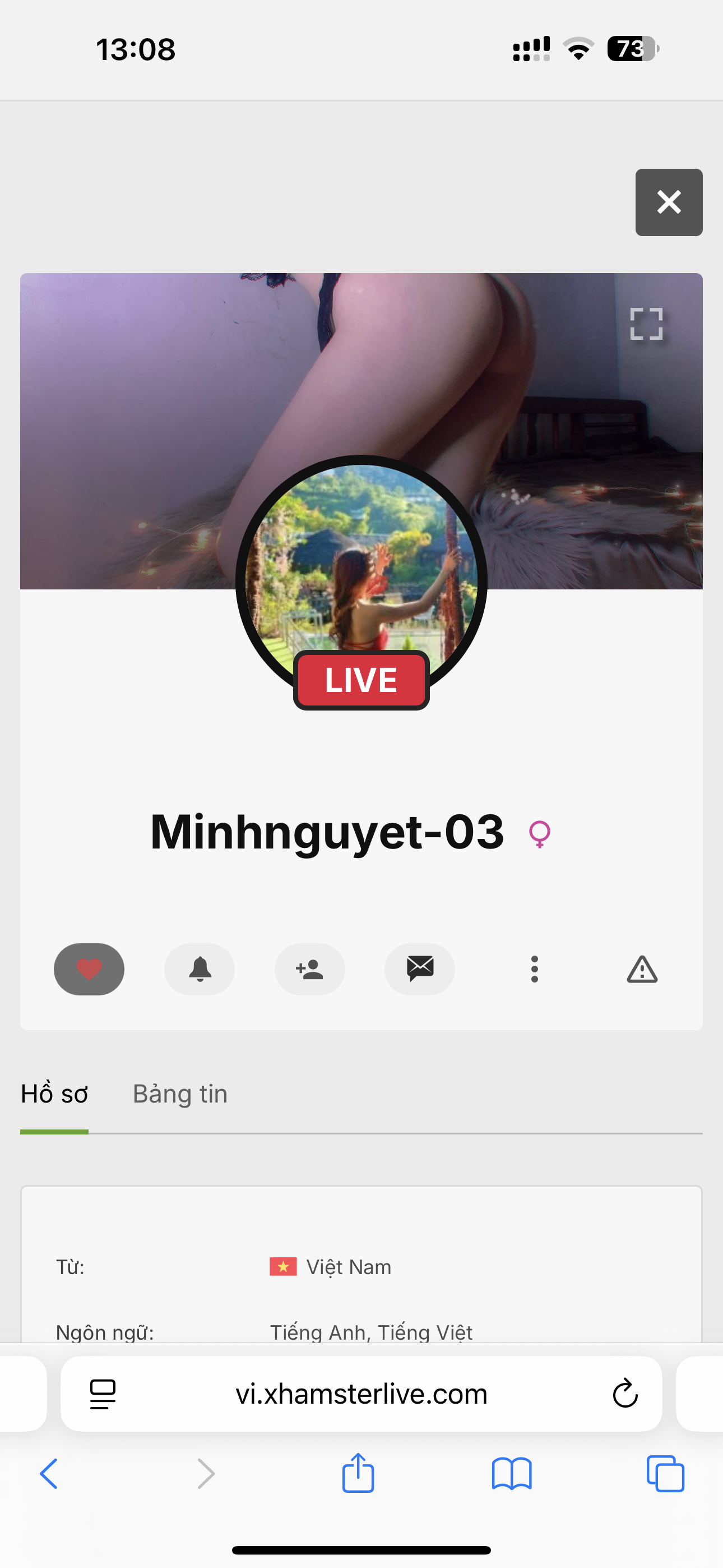Send a message via envelope icon

click(420, 969)
